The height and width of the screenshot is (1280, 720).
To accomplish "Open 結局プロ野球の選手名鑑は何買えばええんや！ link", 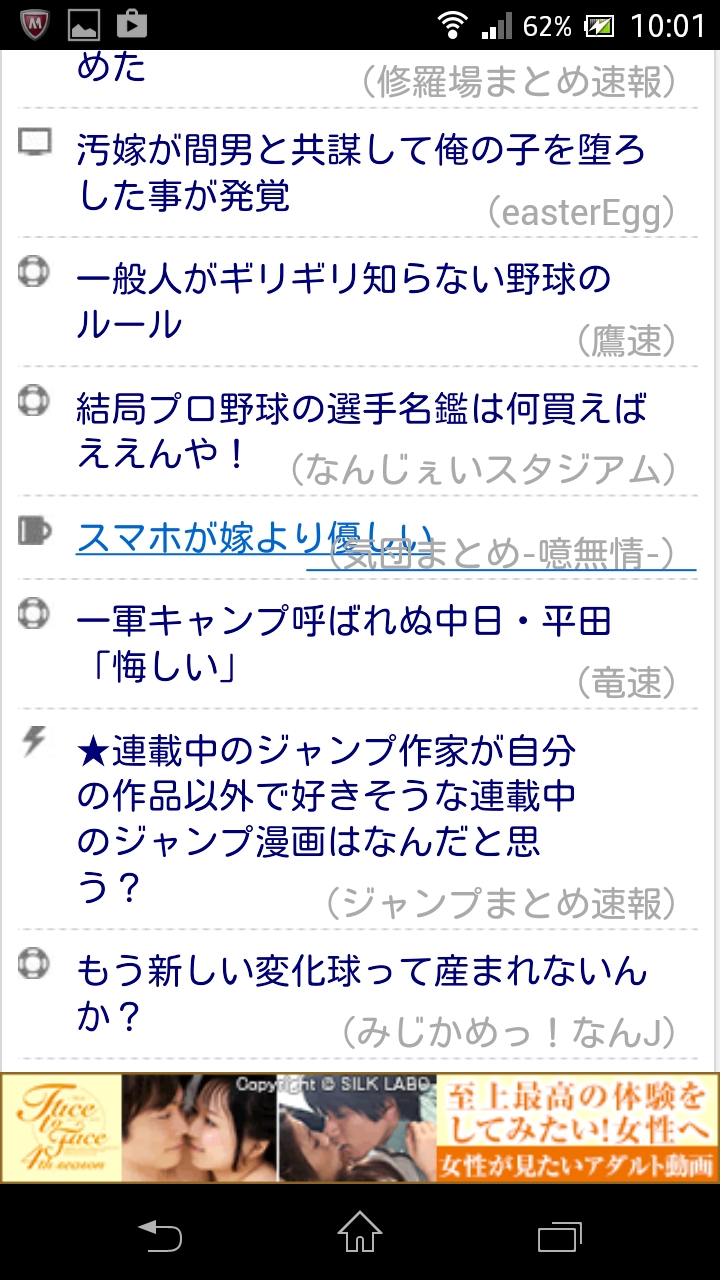I will tap(362, 430).
